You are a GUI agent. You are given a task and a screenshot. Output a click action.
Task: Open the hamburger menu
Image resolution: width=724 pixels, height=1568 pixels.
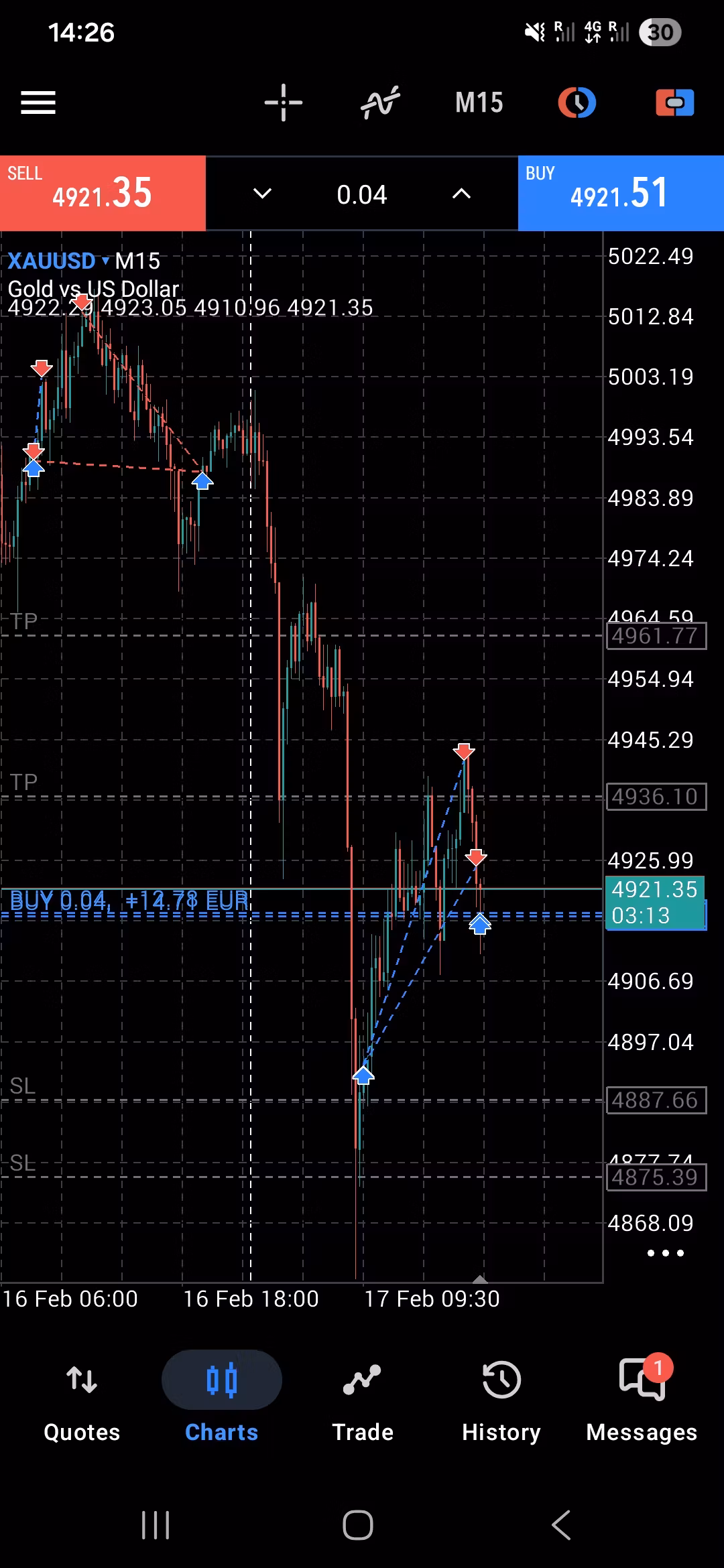click(x=38, y=103)
